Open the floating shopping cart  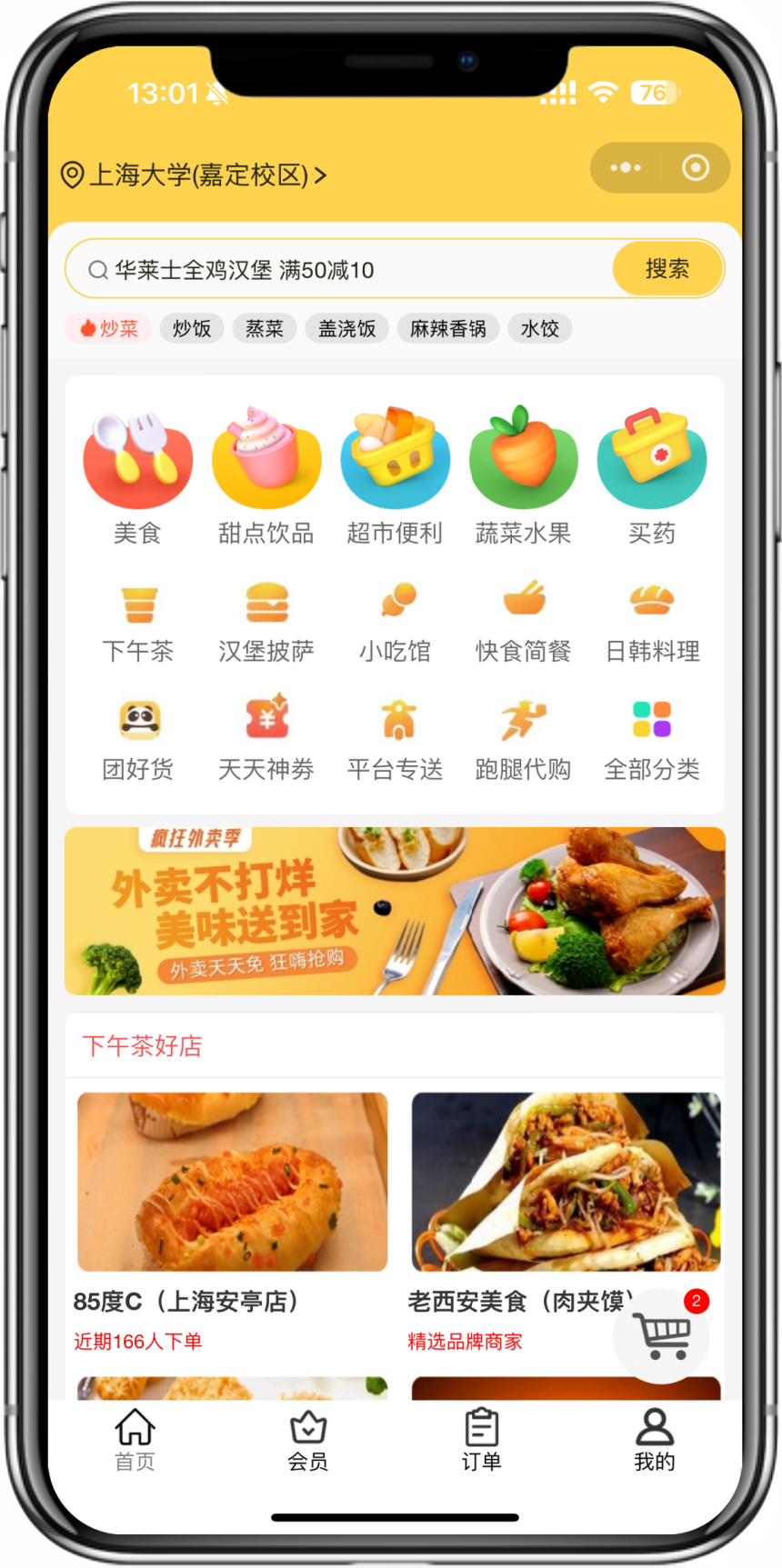pos(663,1334)
